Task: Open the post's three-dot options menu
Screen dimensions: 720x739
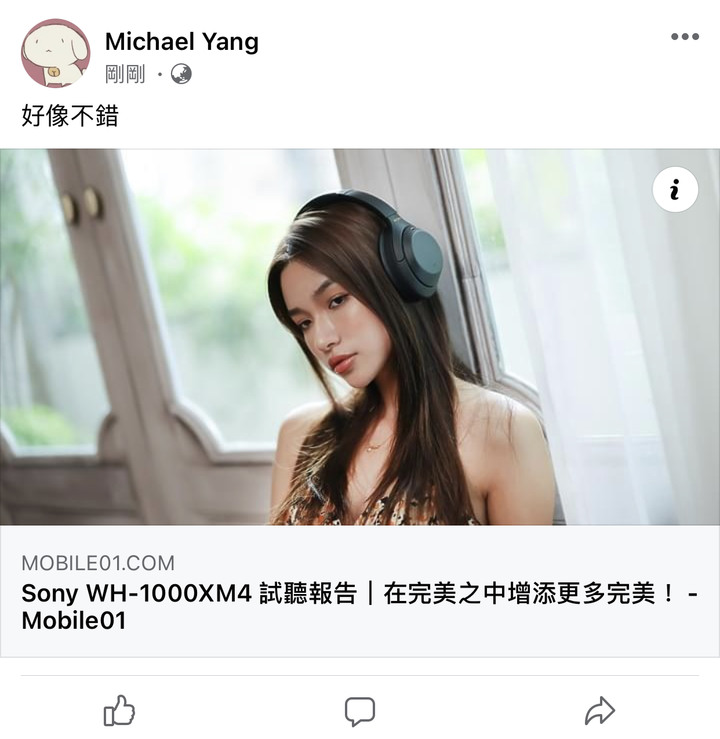Action: click(x=685, y=37)
